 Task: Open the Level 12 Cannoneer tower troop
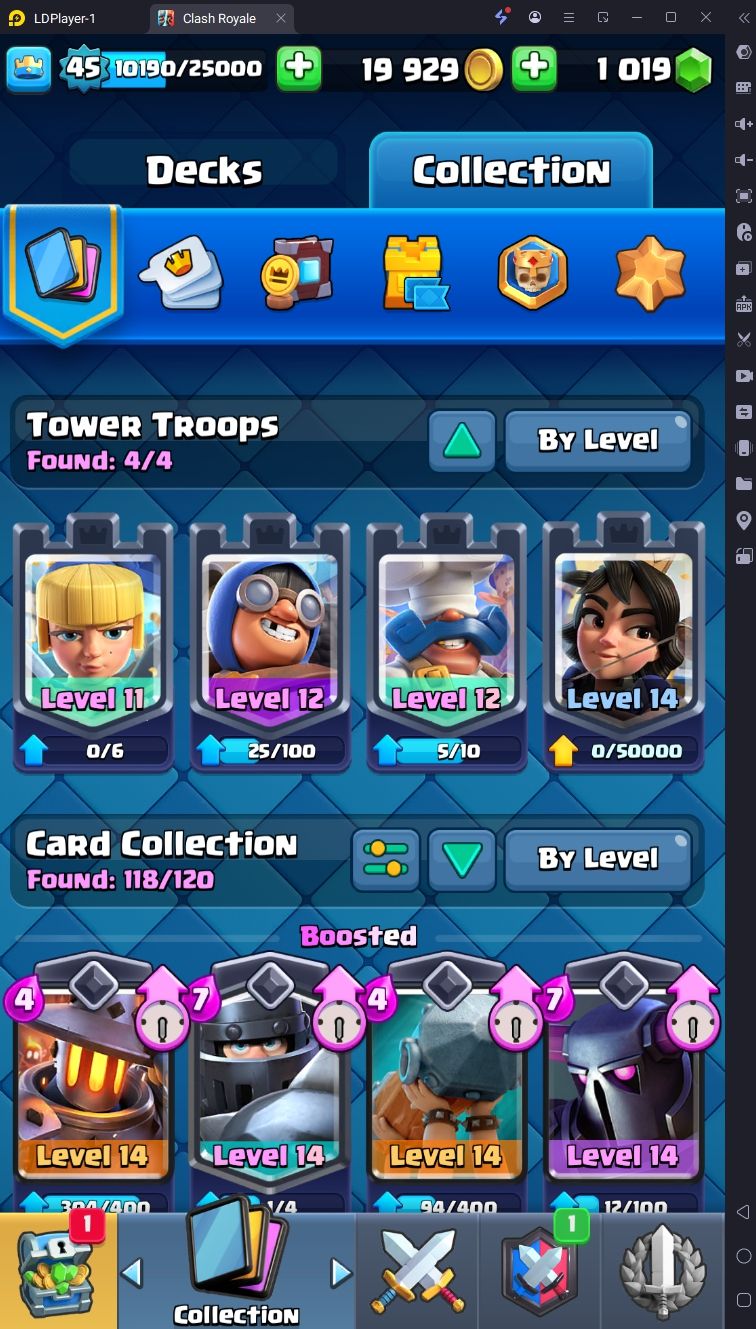269,640
